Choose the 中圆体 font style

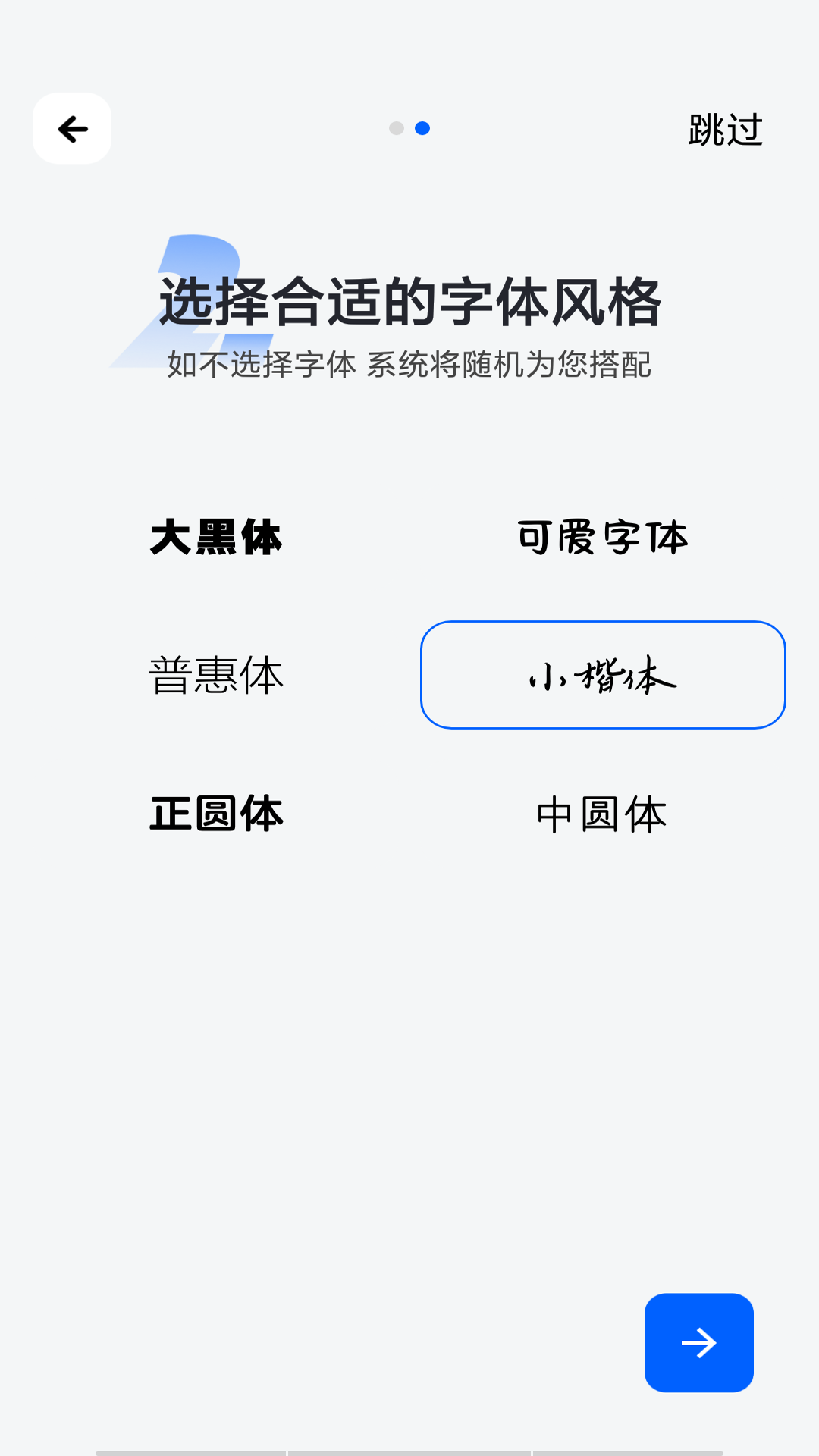(603, 814)
